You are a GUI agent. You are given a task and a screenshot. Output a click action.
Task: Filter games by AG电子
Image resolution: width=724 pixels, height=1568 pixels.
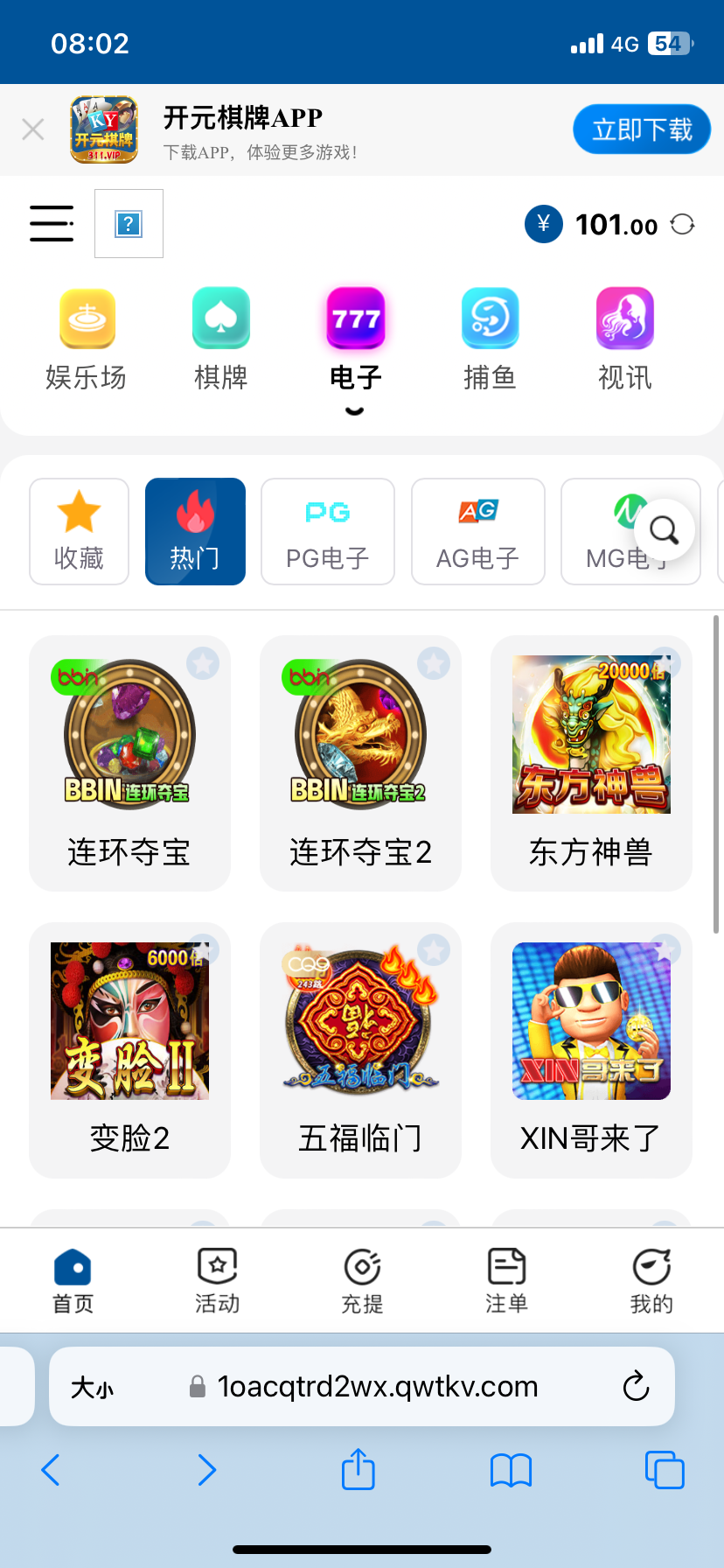(x=477, y=531)
